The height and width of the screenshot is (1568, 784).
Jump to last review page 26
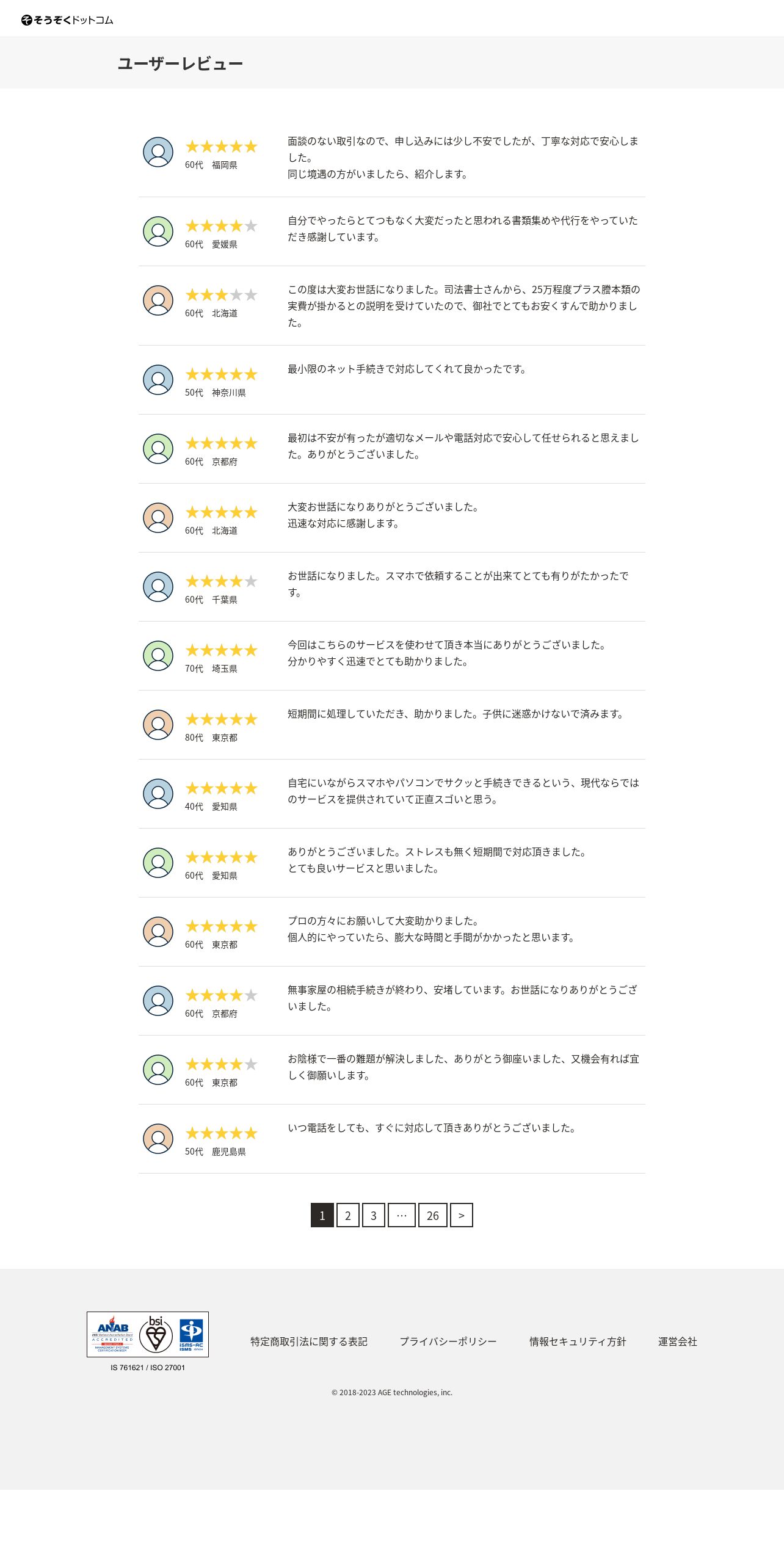coord(433,1215)
